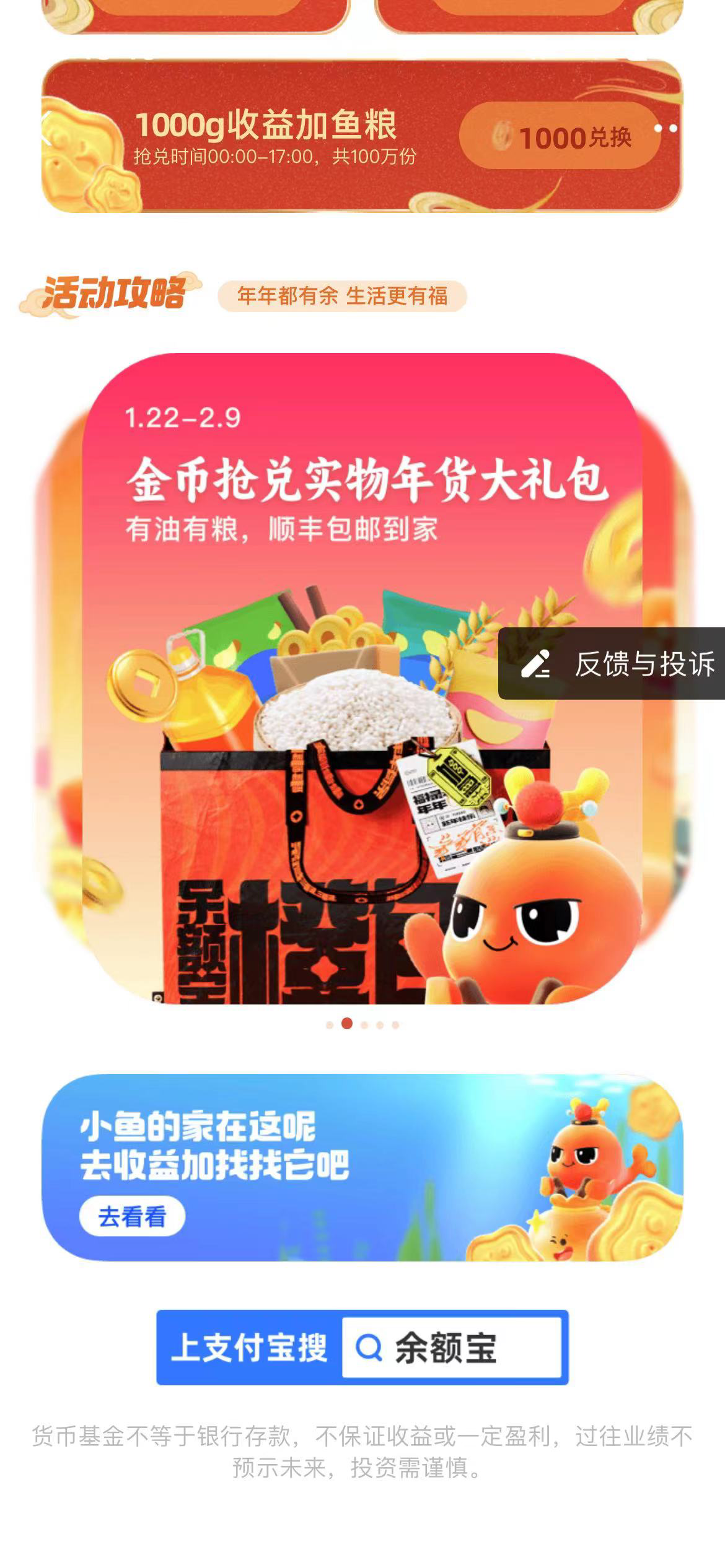725x1568 pixels.
Task: Tap the 1000兑换 button
Action: tap(560, 136)
